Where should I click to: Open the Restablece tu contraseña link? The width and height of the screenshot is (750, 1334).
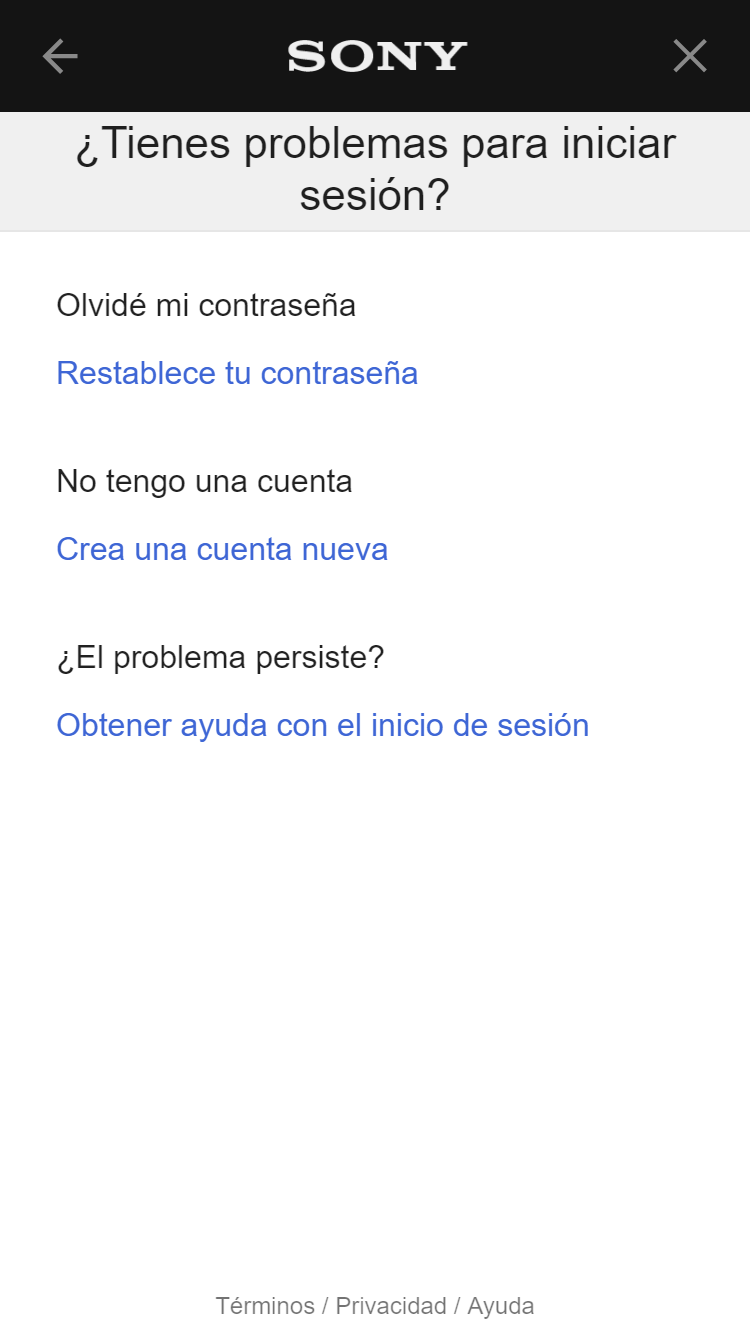tap(237, 373)
